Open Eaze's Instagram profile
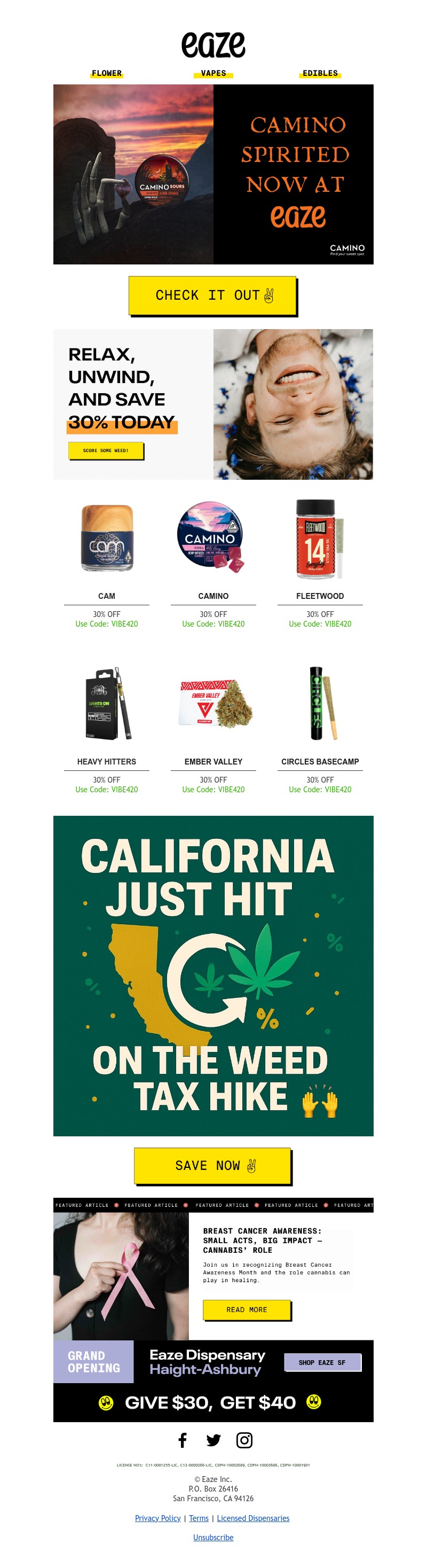 point(244,1440)
